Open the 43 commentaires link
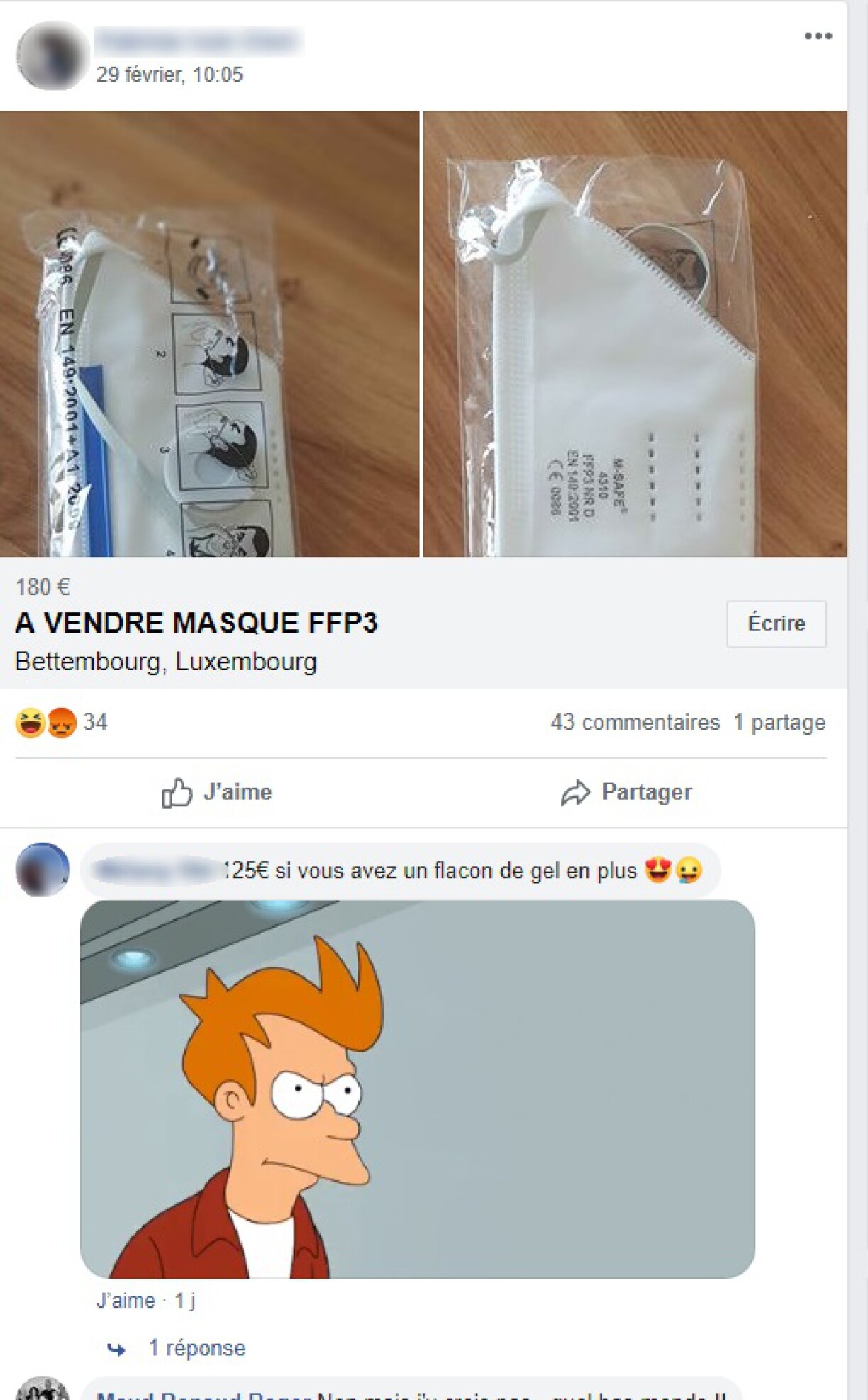 pyautogui.click(x=635, y=722)
